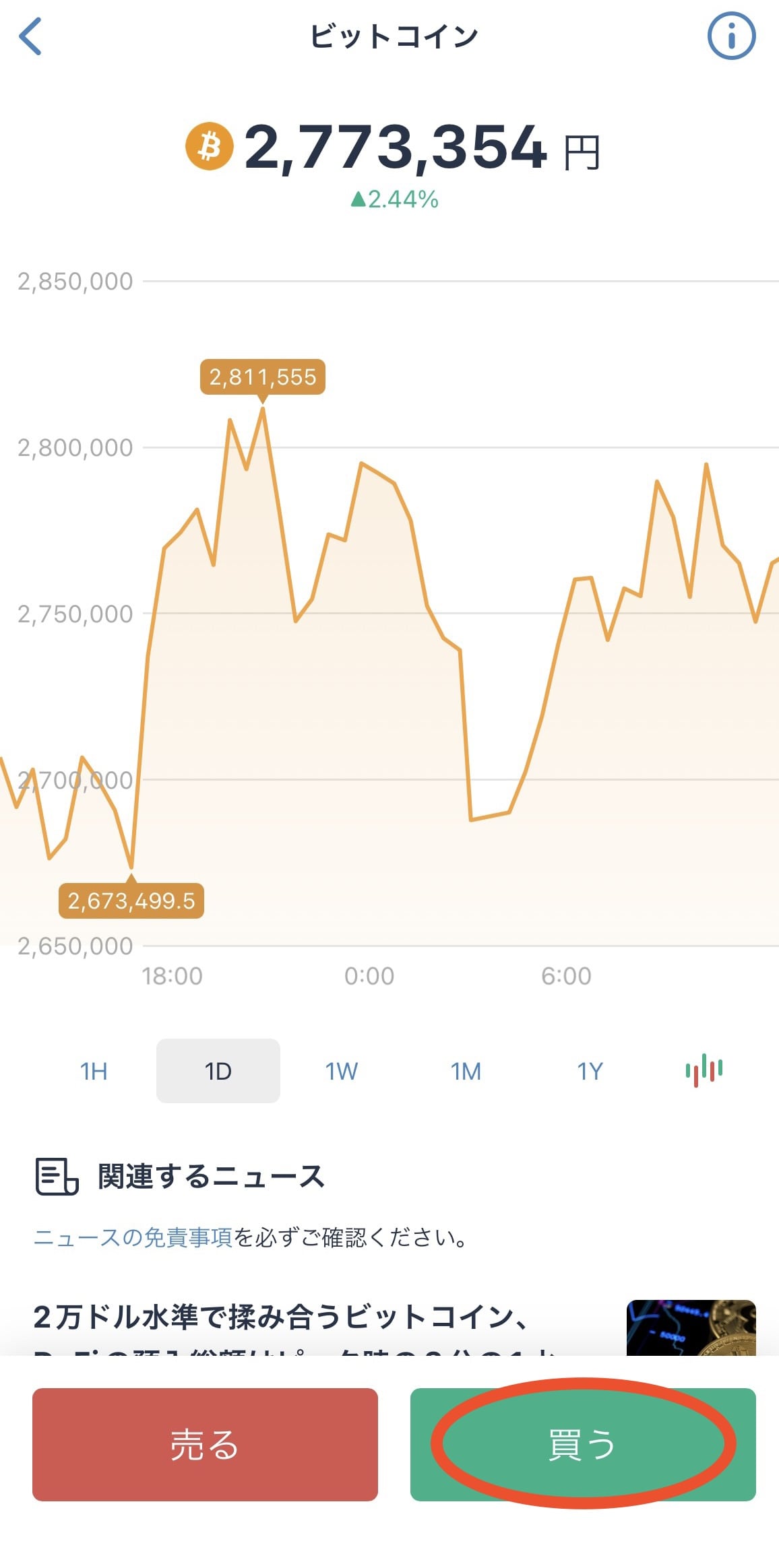Switch to candlestick chart view
Image resolution: width=779 pixels, height=1568 pixels.
coord(704,1070)
